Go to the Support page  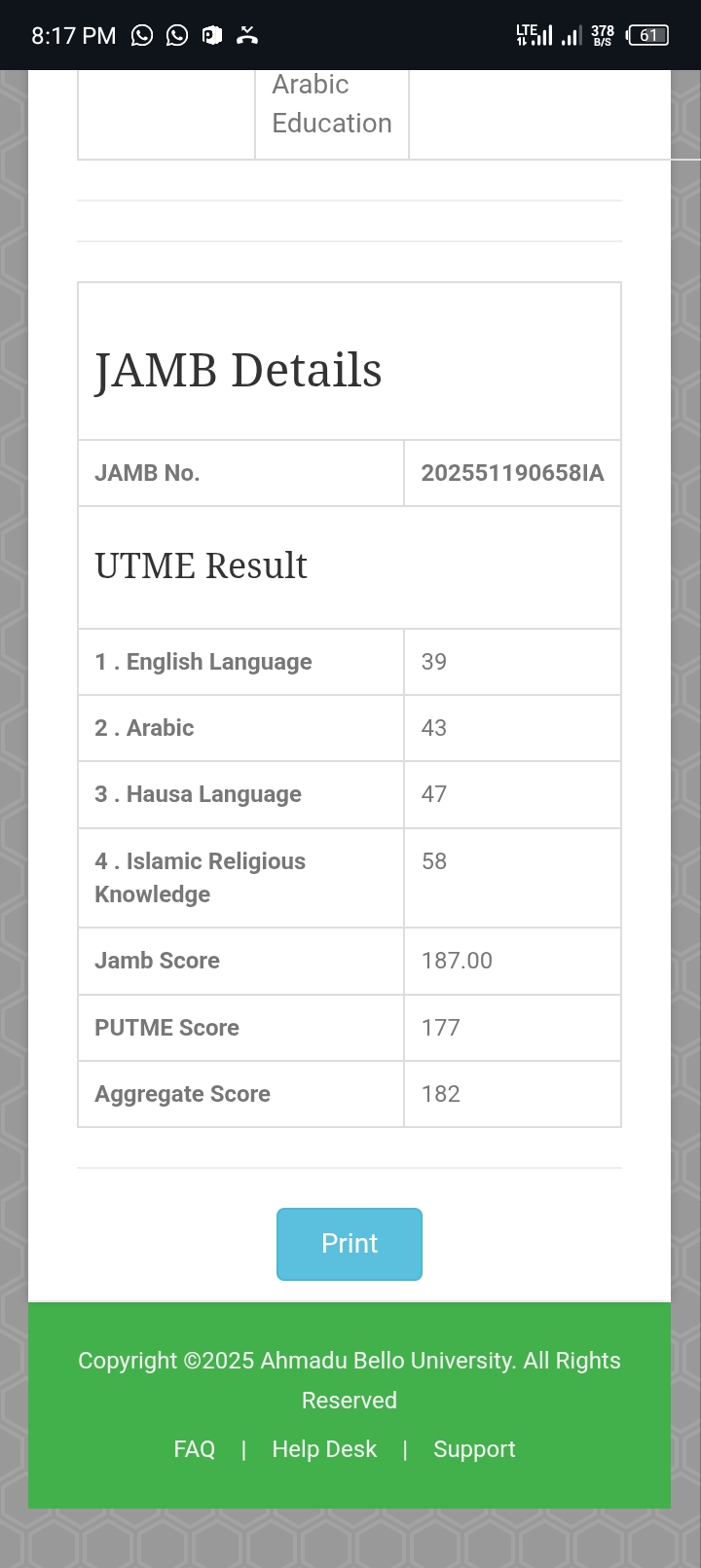click(474, 1449)
